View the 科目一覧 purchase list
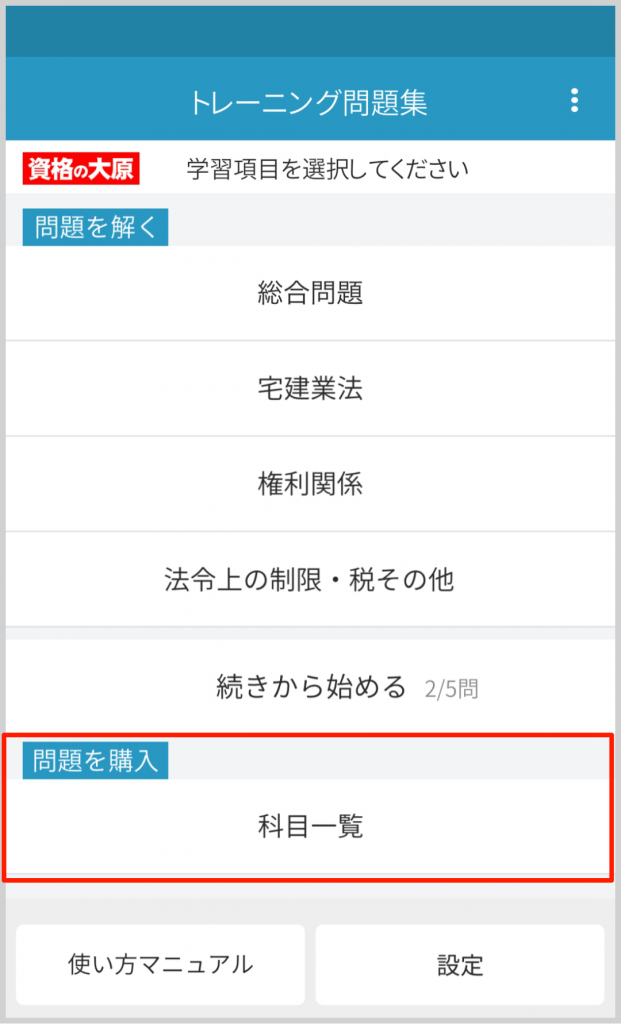Image resolution: width=621 pixels, height=1024 pixels. pyautogui.click(x=310, y=827)
